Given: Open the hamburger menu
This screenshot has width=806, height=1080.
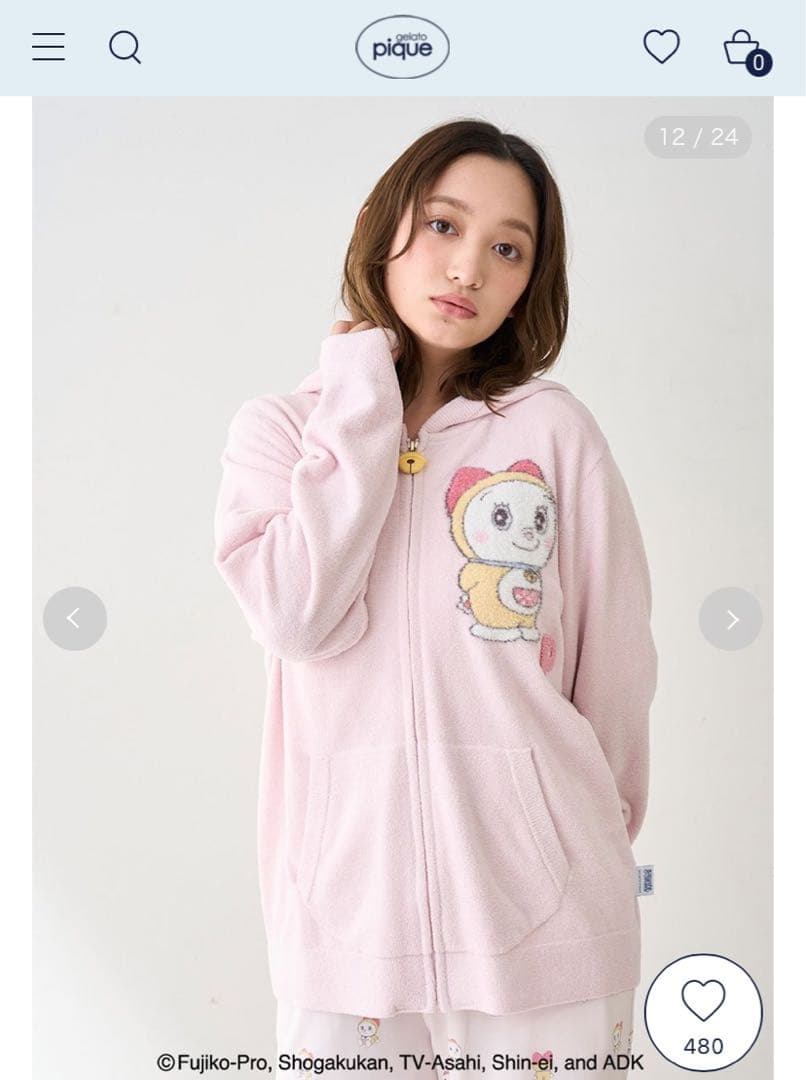Looking at the screenshot, I should 48,47.
